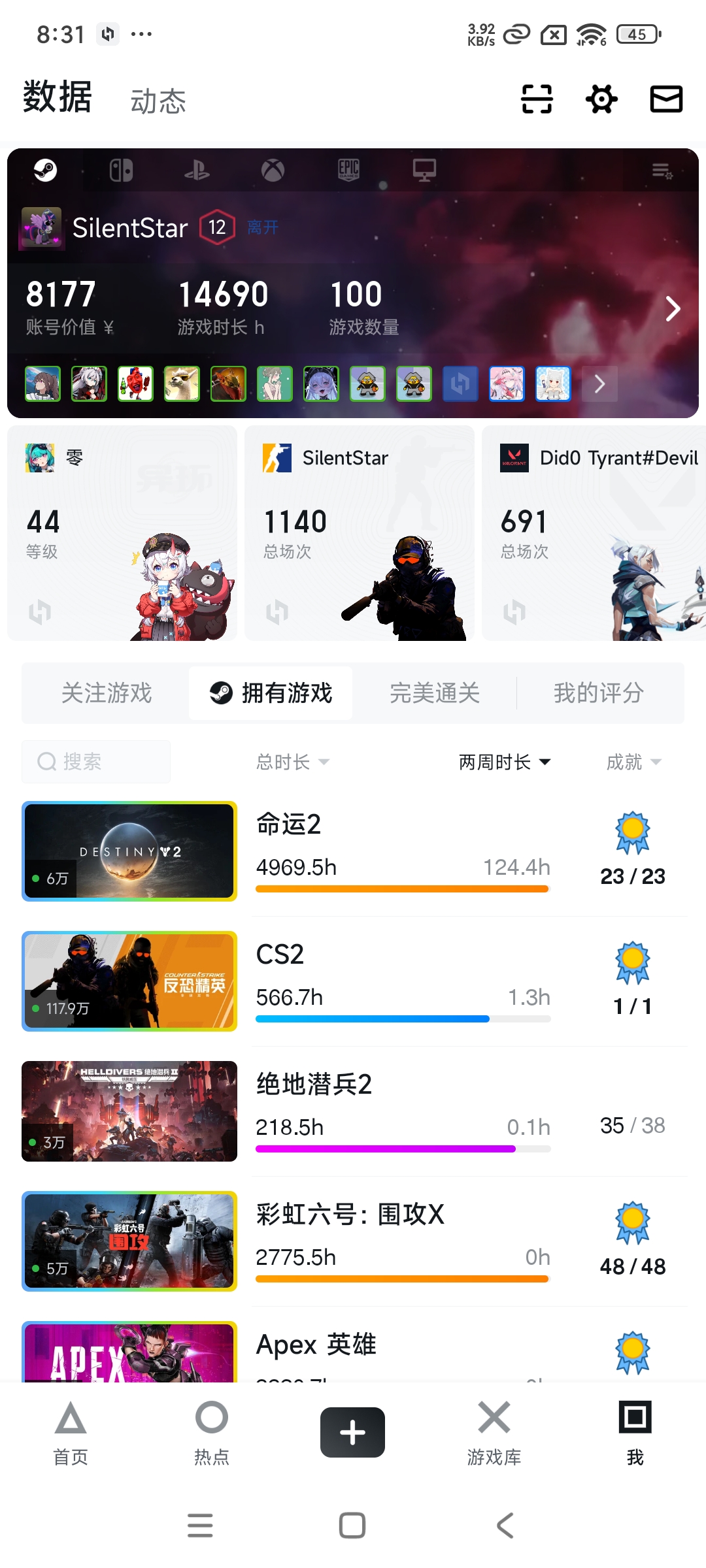Select the Xbox platform icon
This screenshot has width=706, height=1568.
click(x=273, y=171)
